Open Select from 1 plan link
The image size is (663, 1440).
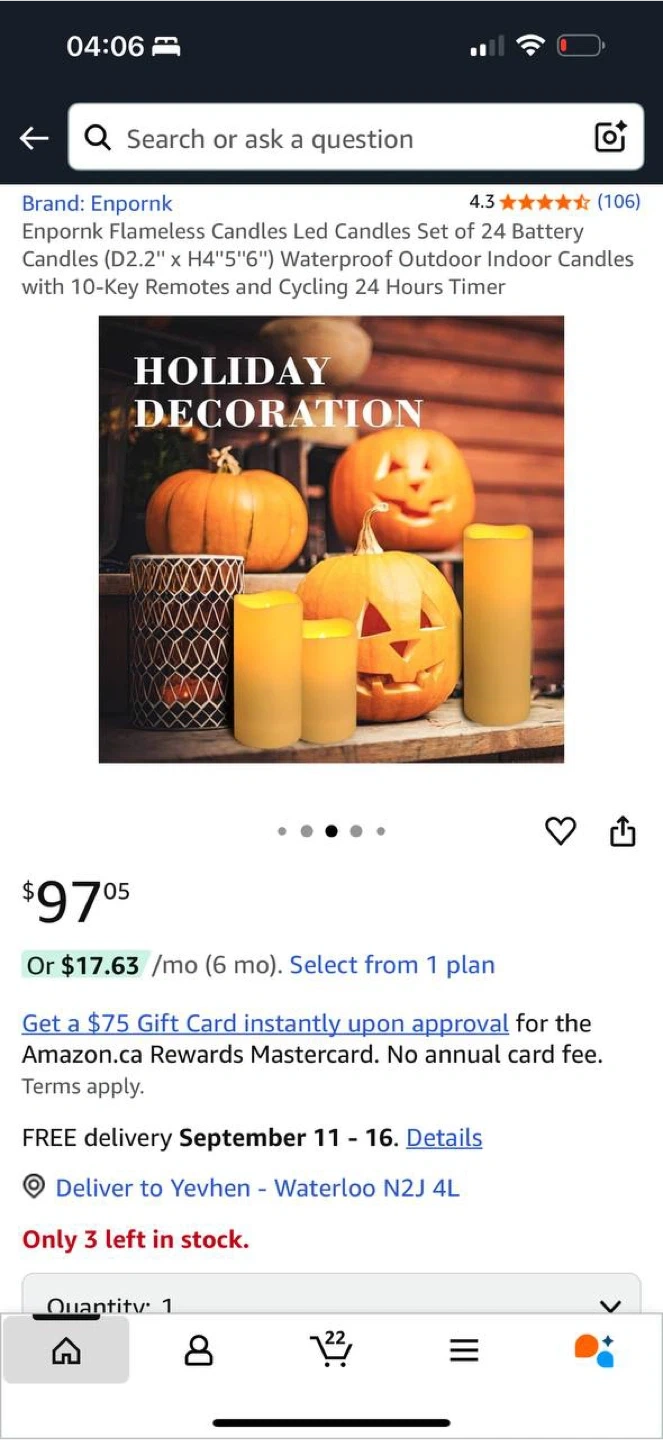[392, 965]
